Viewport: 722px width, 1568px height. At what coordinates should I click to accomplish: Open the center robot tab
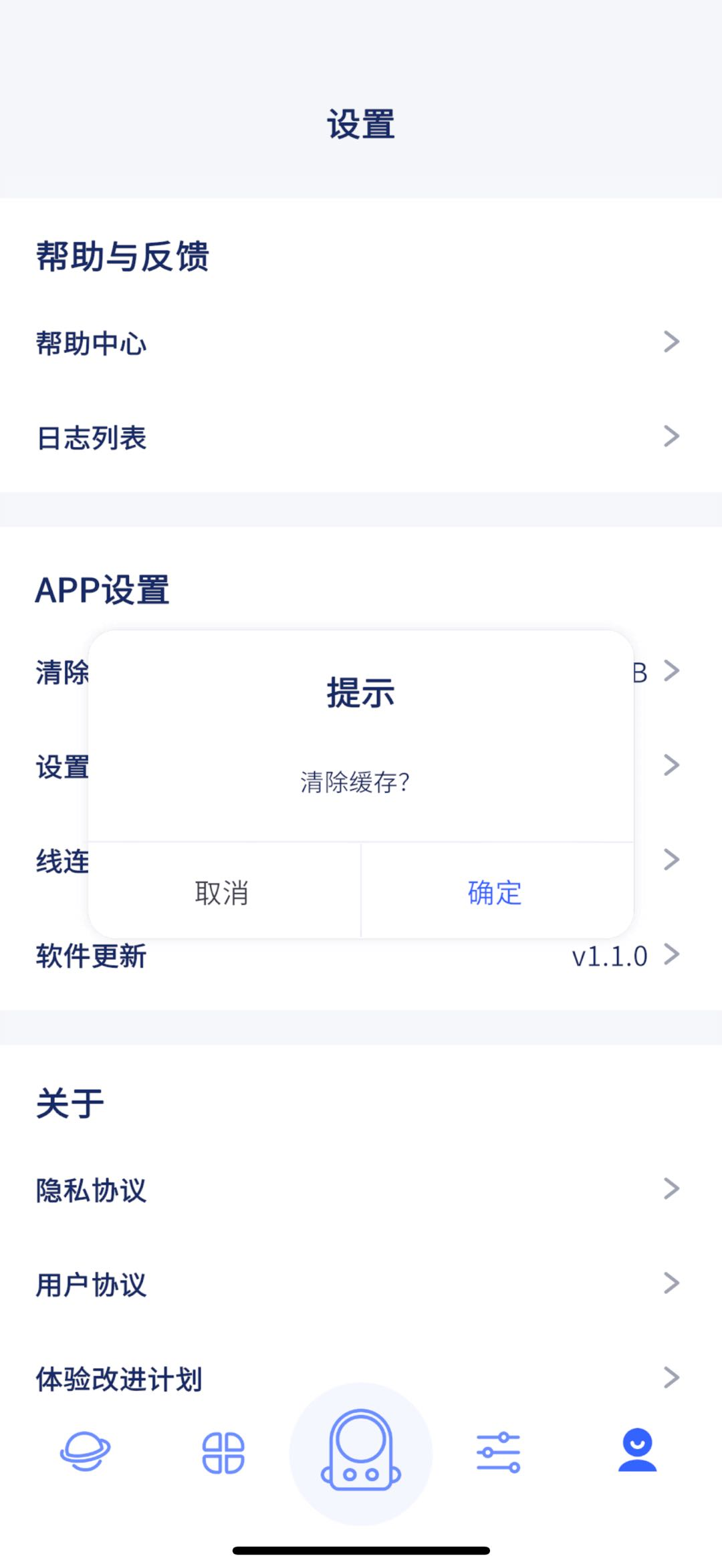pyautogui.click(x=361, y=1452)
